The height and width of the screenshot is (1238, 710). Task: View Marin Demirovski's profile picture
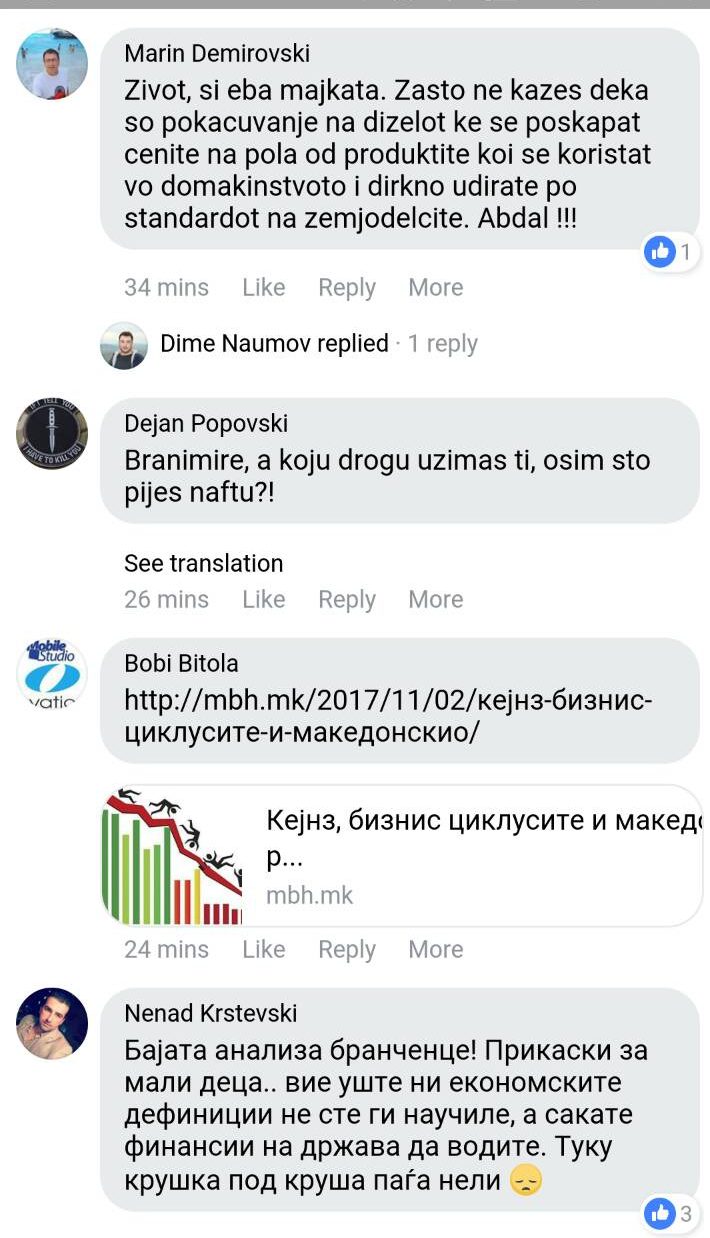pyautogui.click(x=52, y=64)
